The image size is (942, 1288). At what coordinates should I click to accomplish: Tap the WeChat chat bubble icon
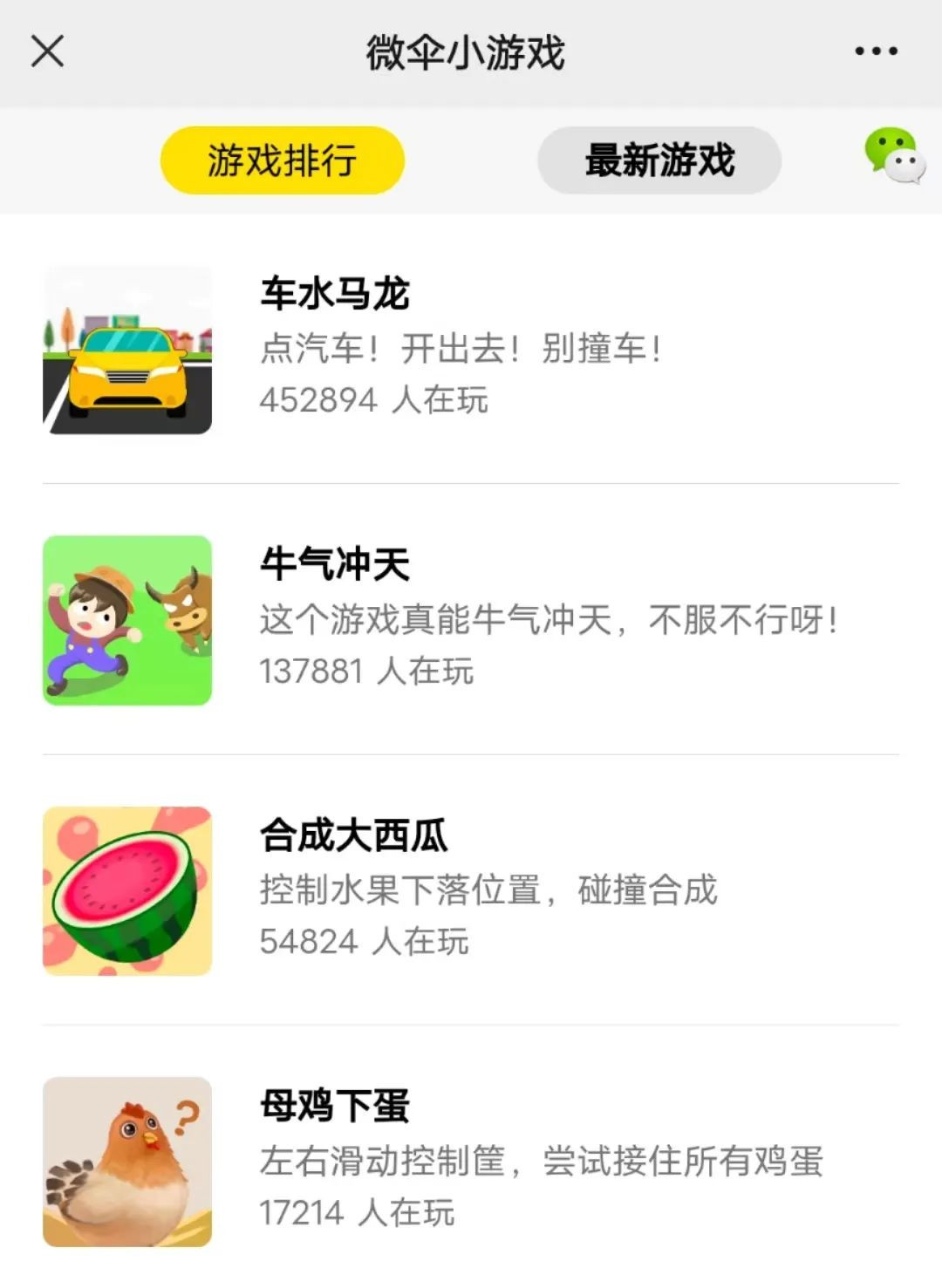[x=894, y=156]
